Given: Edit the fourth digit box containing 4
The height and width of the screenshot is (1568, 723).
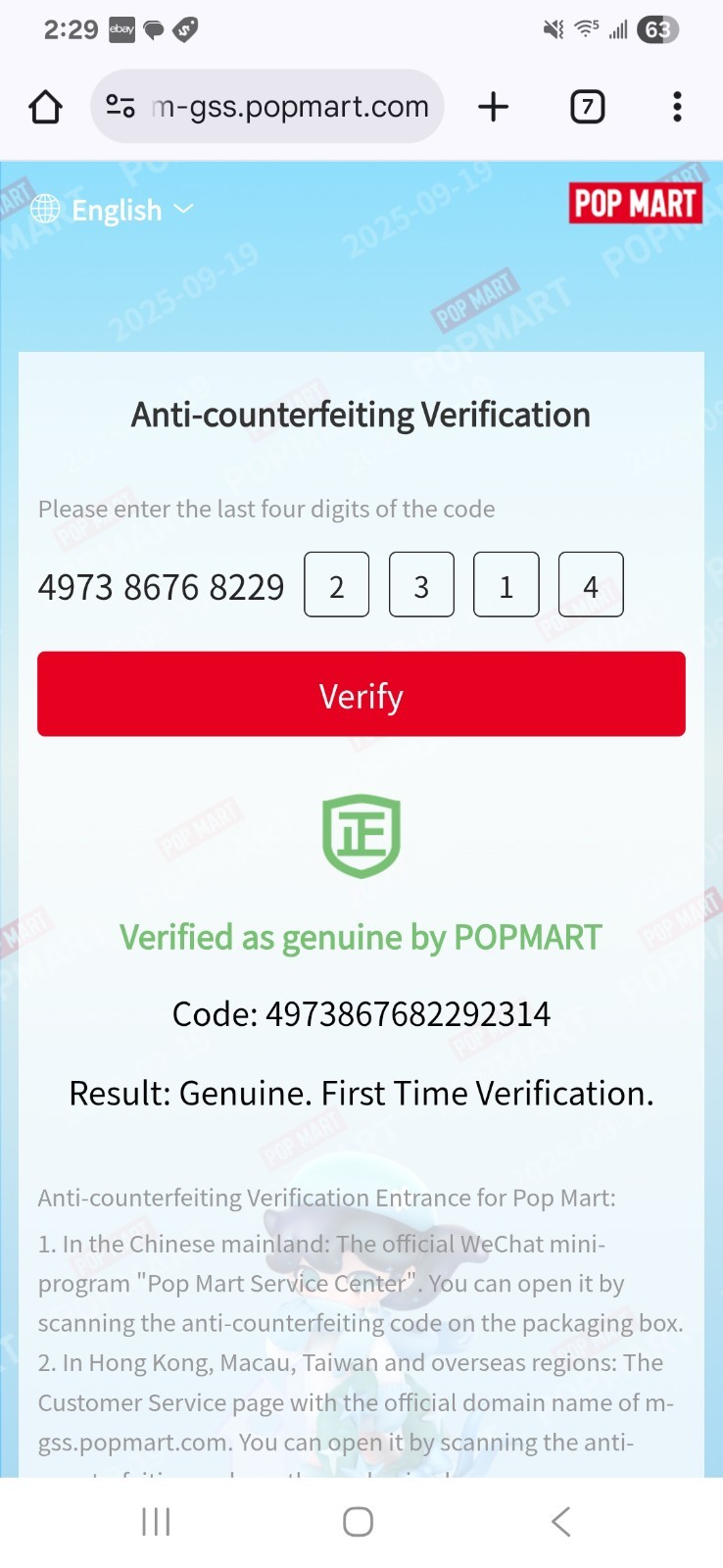Looking at the screenshot, I should [591, 585].
